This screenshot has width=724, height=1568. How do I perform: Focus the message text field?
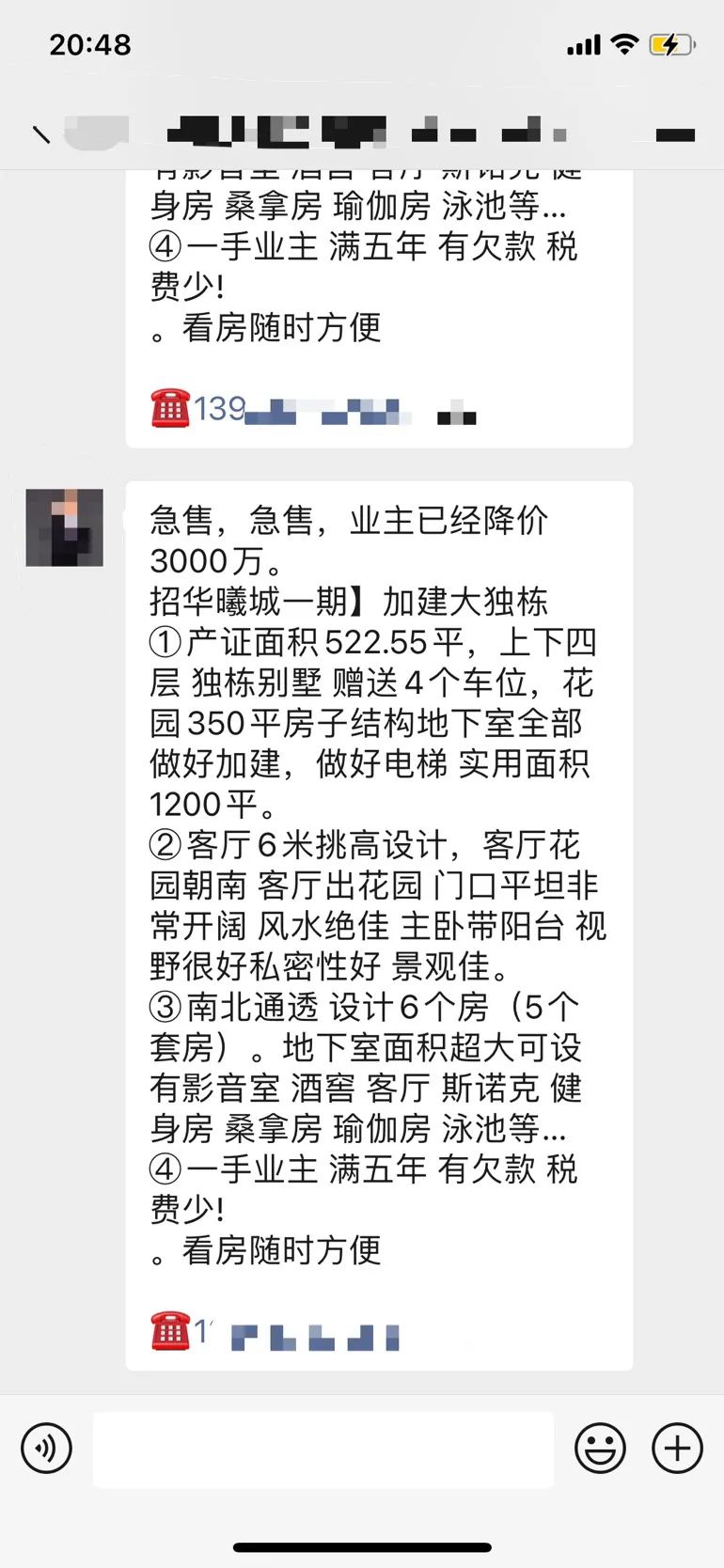click(x=323, y=1449)
